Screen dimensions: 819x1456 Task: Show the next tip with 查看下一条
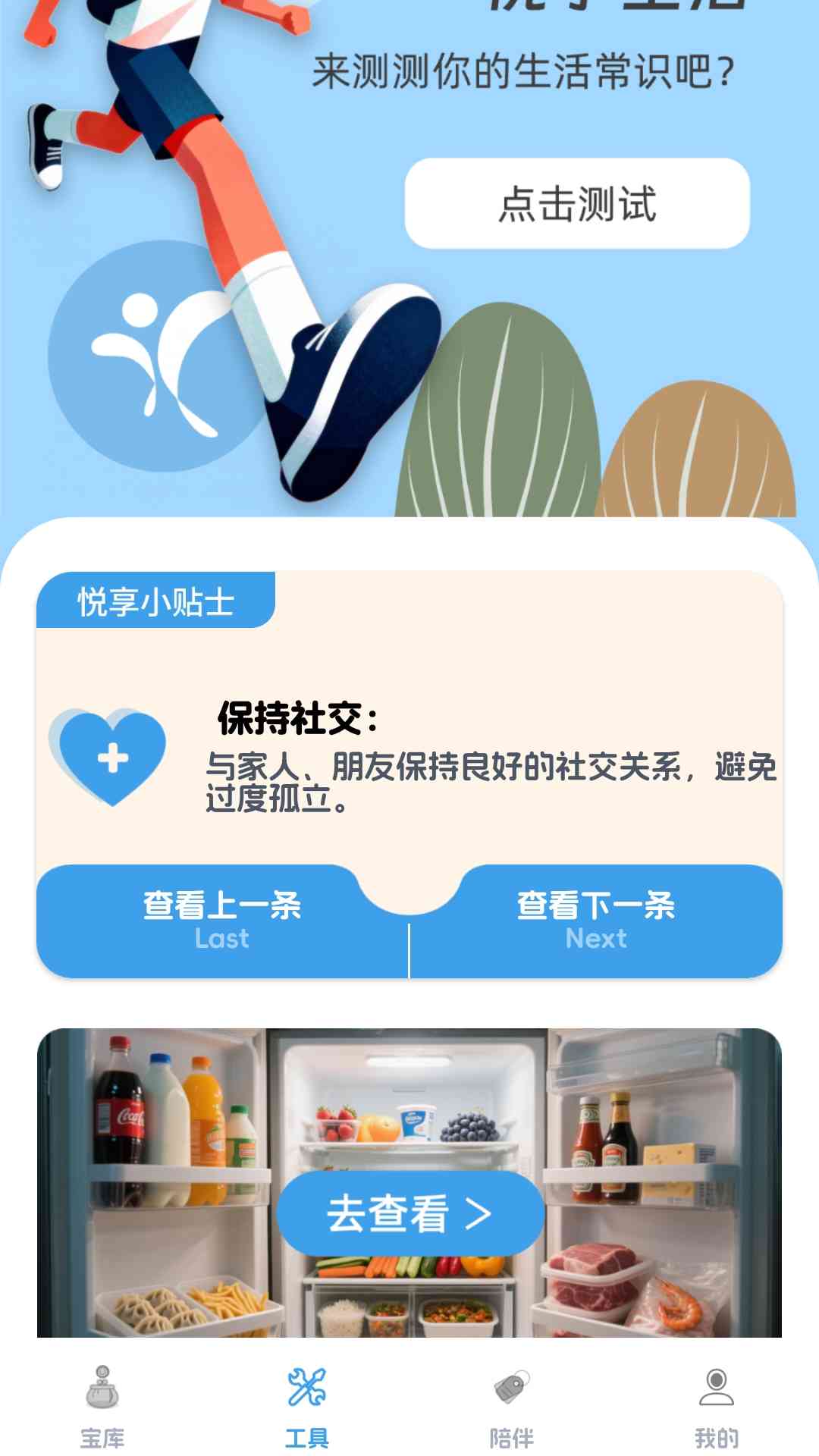pyautogui.click(x=596, y=920)
